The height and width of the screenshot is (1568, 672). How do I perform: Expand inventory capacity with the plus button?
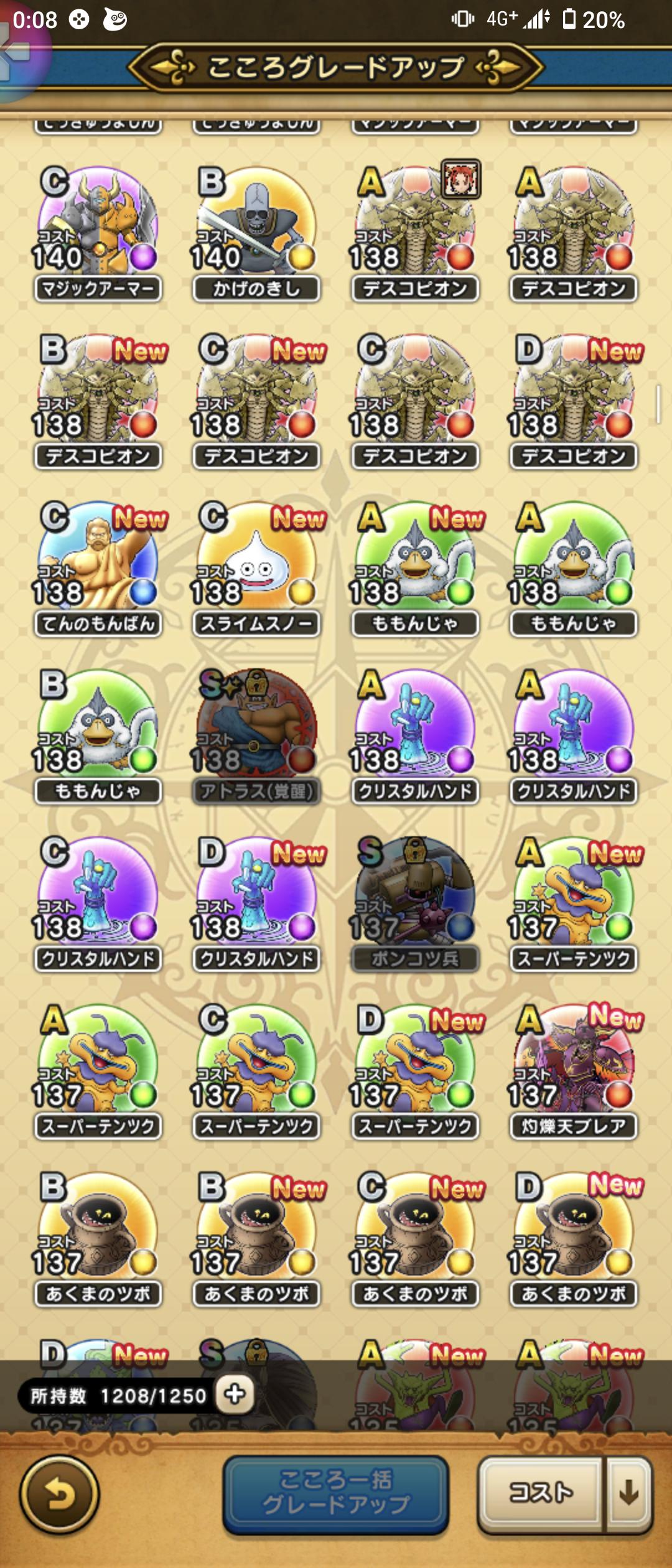235,1394
